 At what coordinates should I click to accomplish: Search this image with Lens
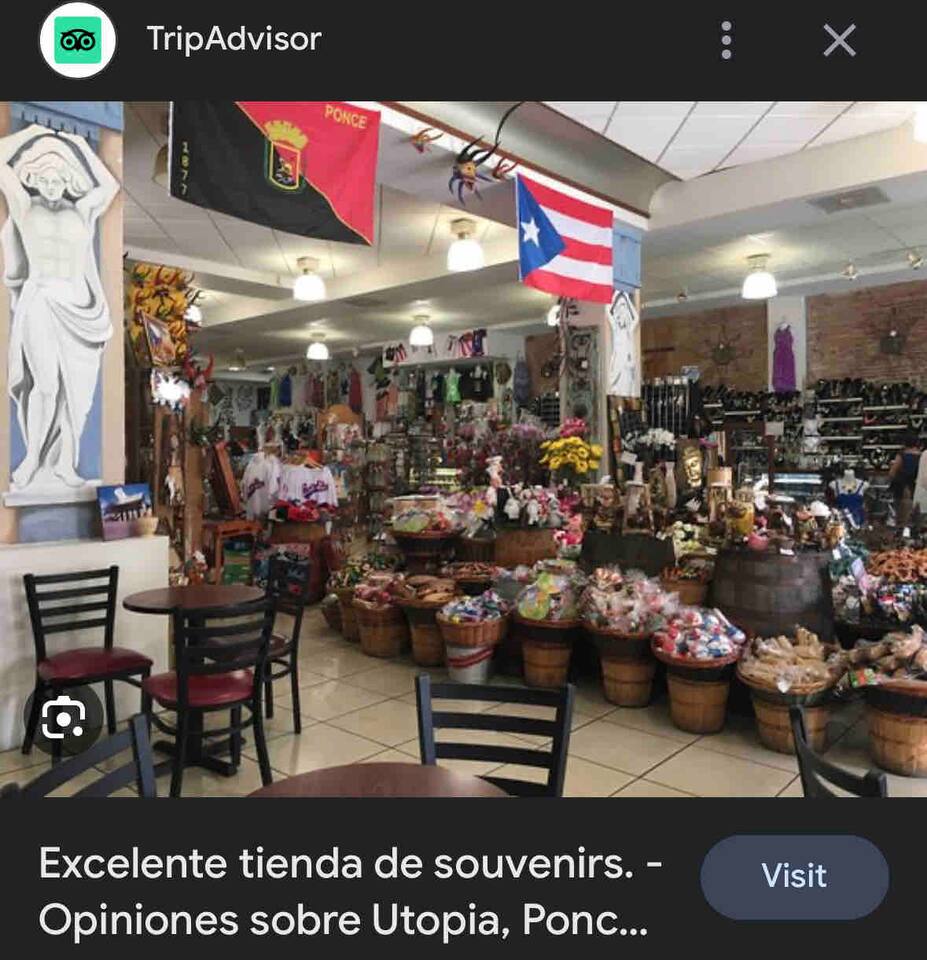click(63, 718)
